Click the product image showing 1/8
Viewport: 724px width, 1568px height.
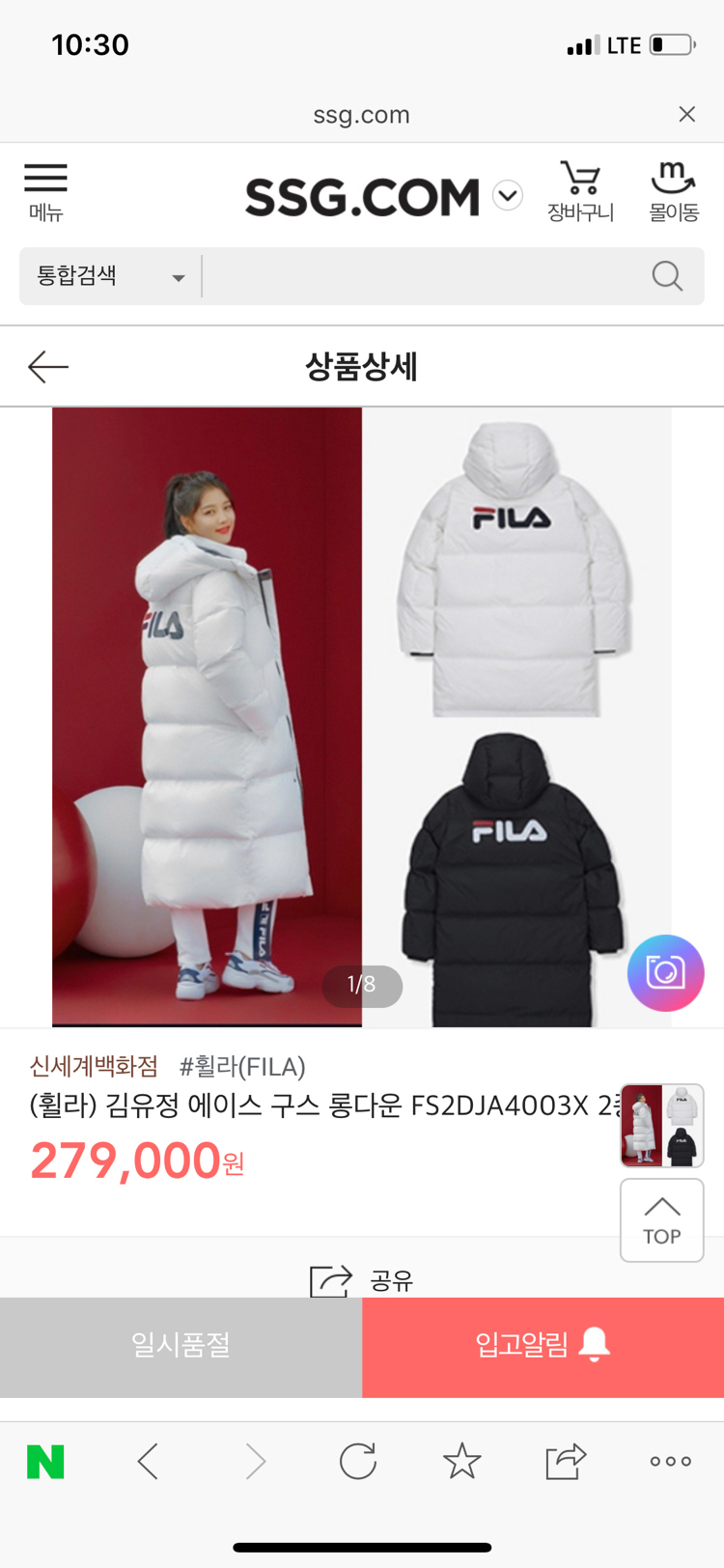(x=362, y=716)
